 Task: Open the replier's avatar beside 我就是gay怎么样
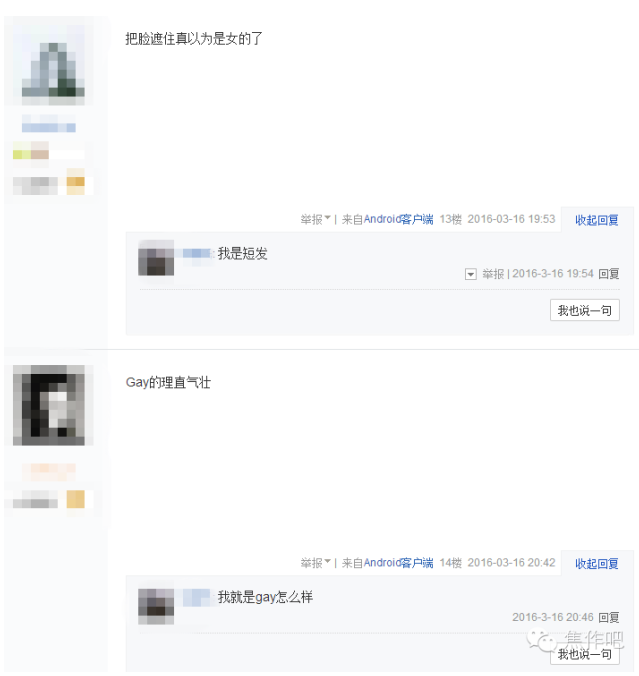[156, 604]
